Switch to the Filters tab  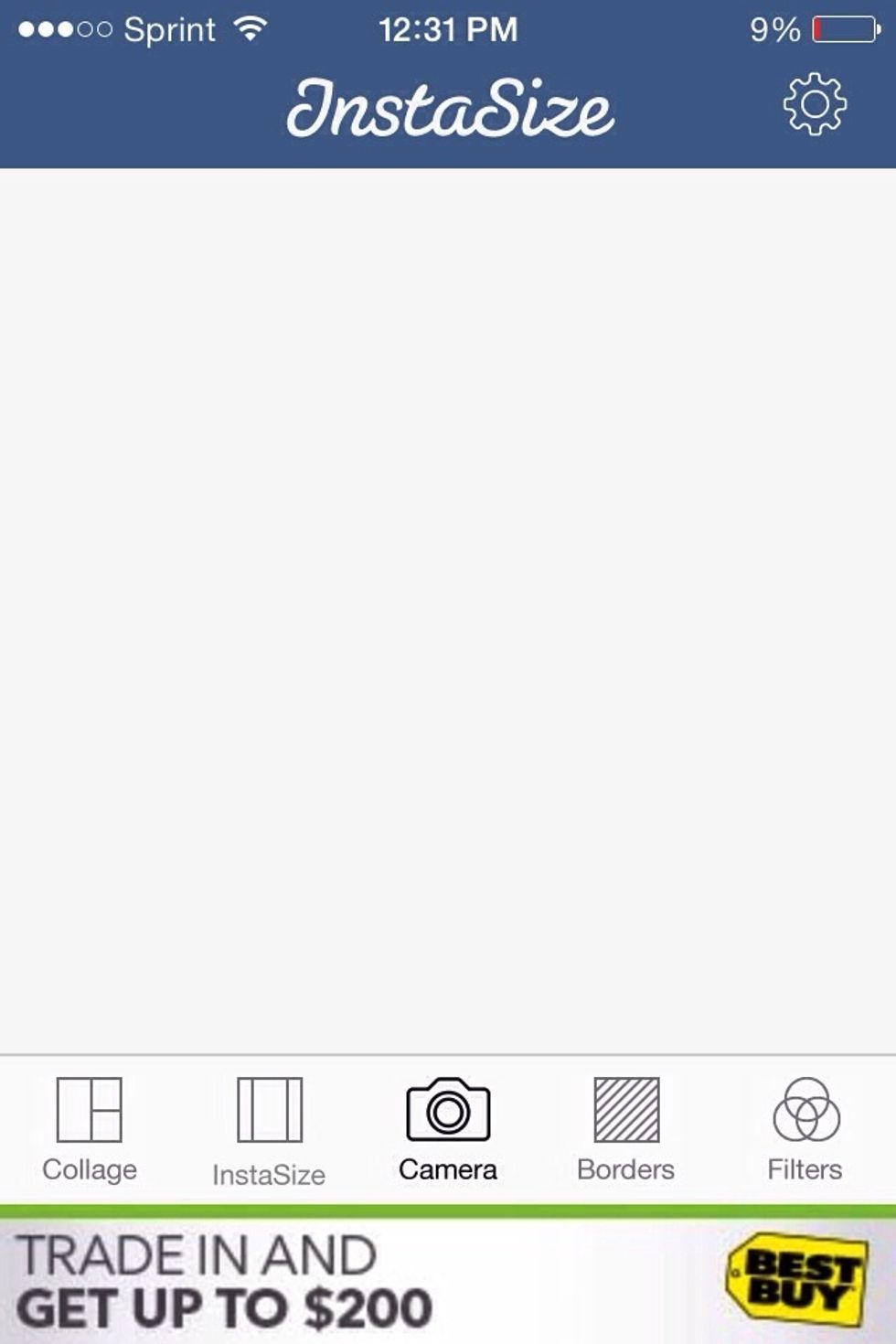pyautogui.click(x=805, y=1134)
